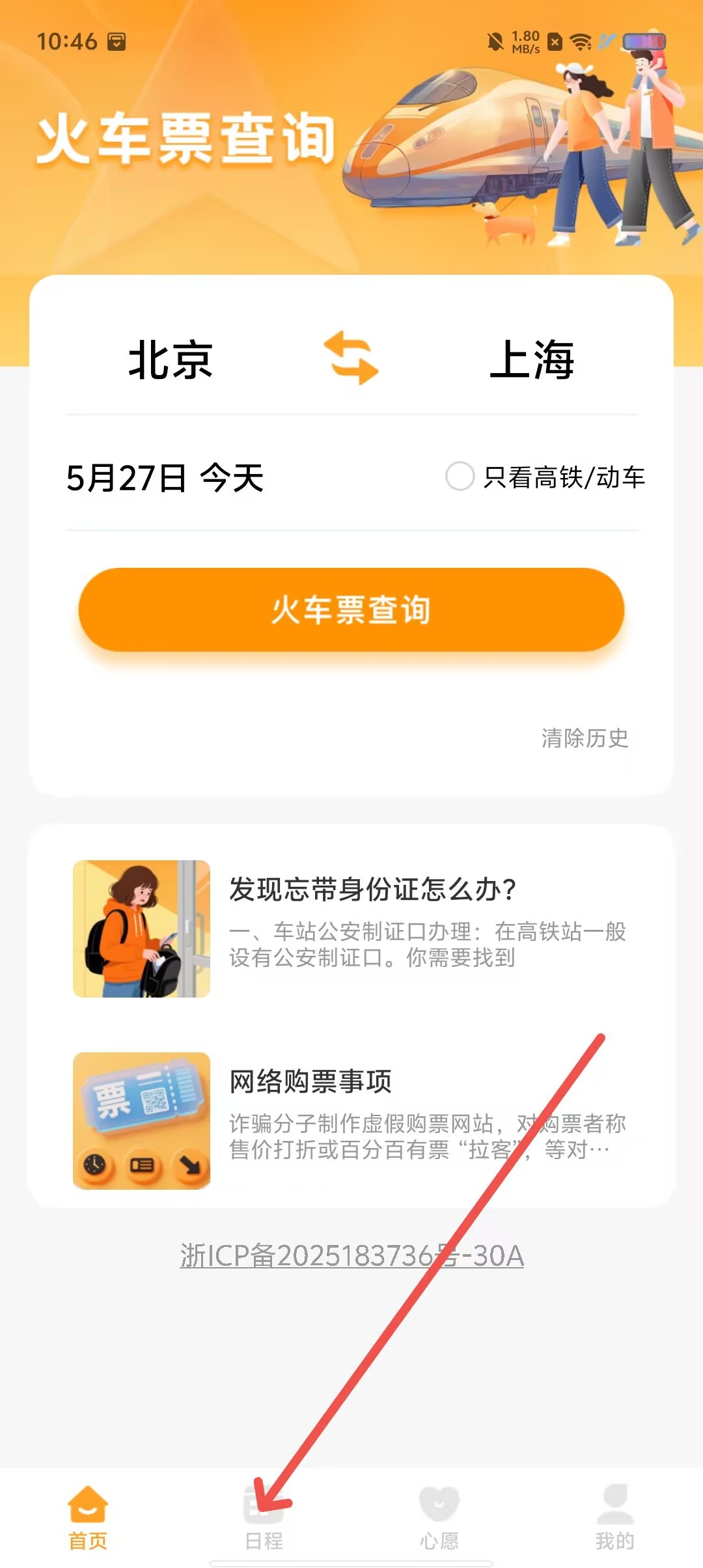Go to the 首页 tab

[x=88, y=1517]
